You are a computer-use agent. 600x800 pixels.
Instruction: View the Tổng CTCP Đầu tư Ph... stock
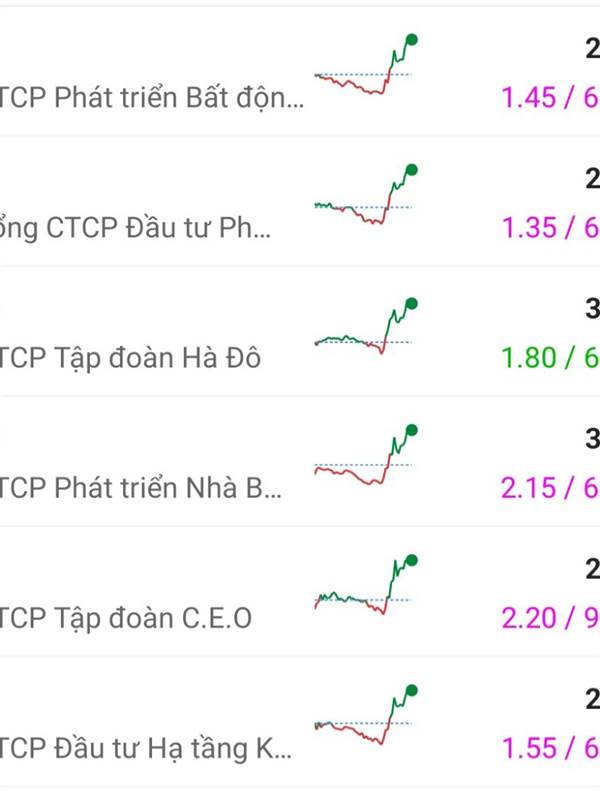click(x=140, y=228)
